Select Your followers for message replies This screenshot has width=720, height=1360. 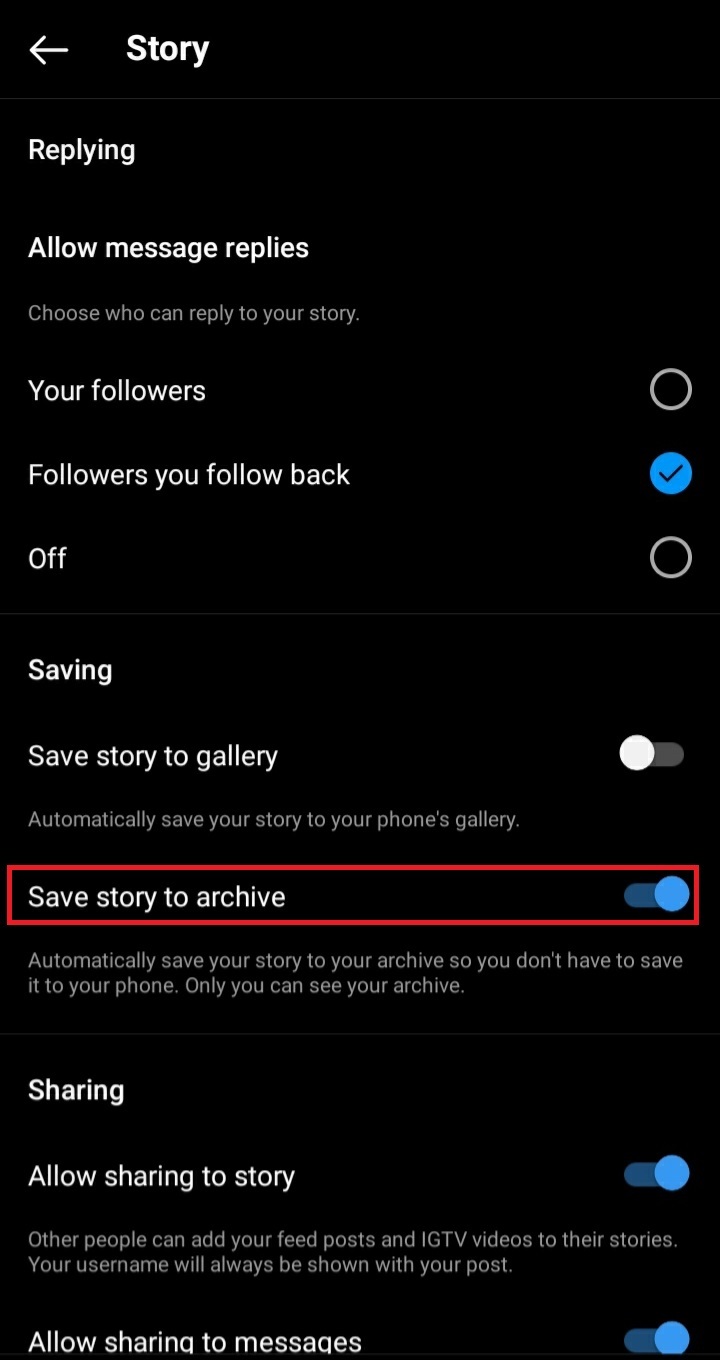[x=670, y=390]
